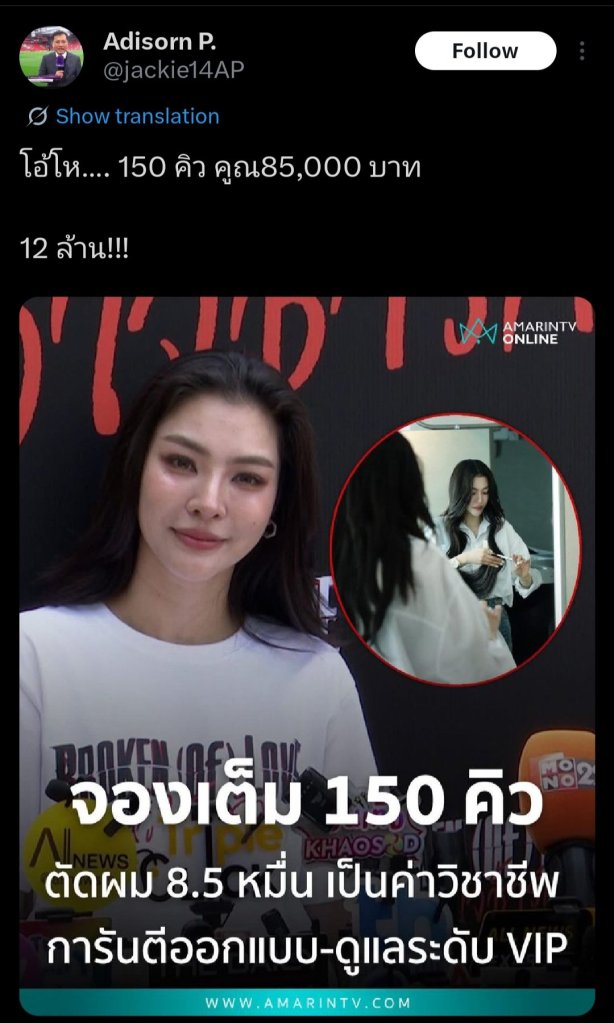Open the post overflow menu
The height and width of the screenshot is (1023, 614).
pos(582,51)
